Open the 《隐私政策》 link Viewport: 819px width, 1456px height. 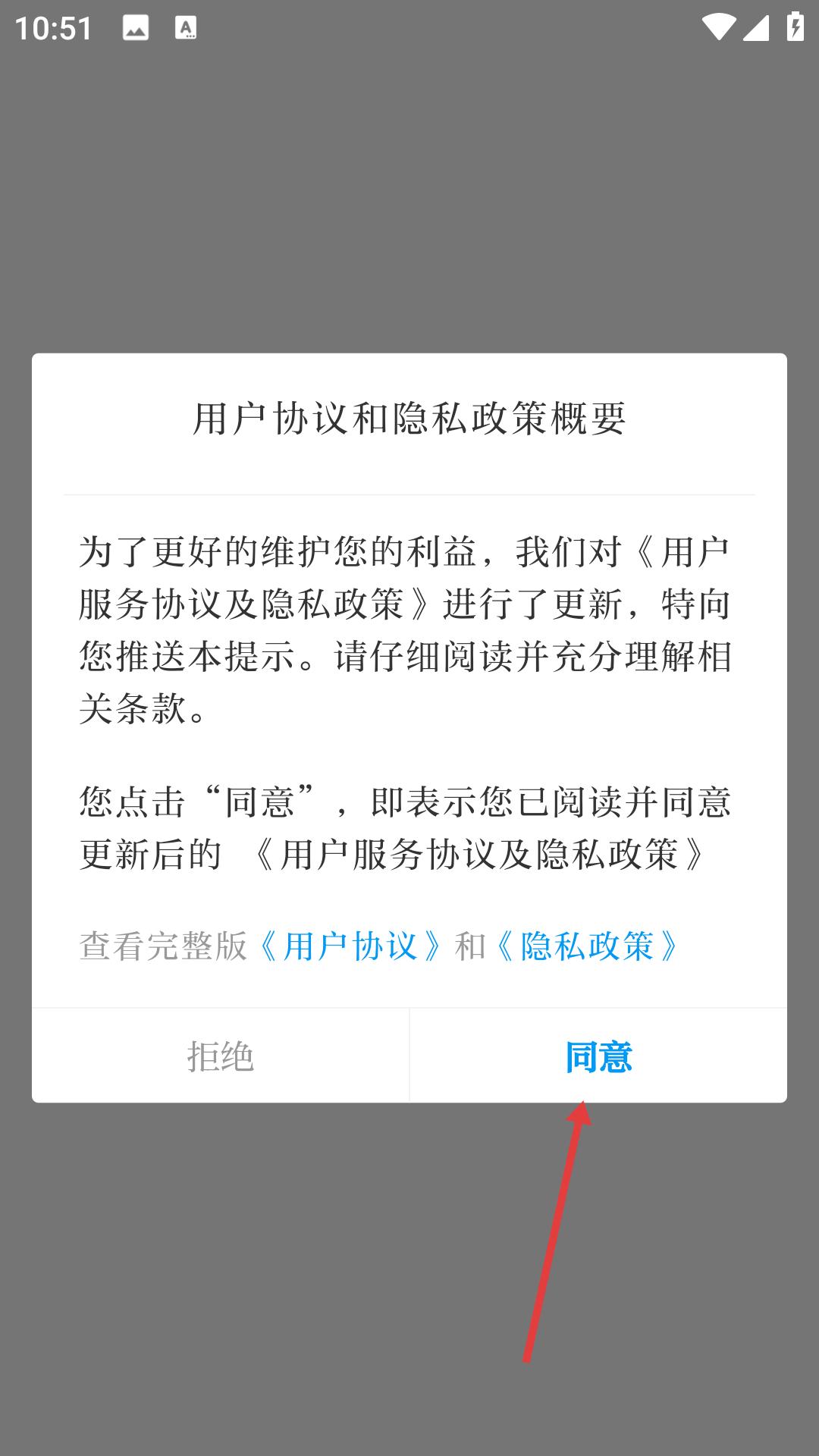(x=587, y=946)
